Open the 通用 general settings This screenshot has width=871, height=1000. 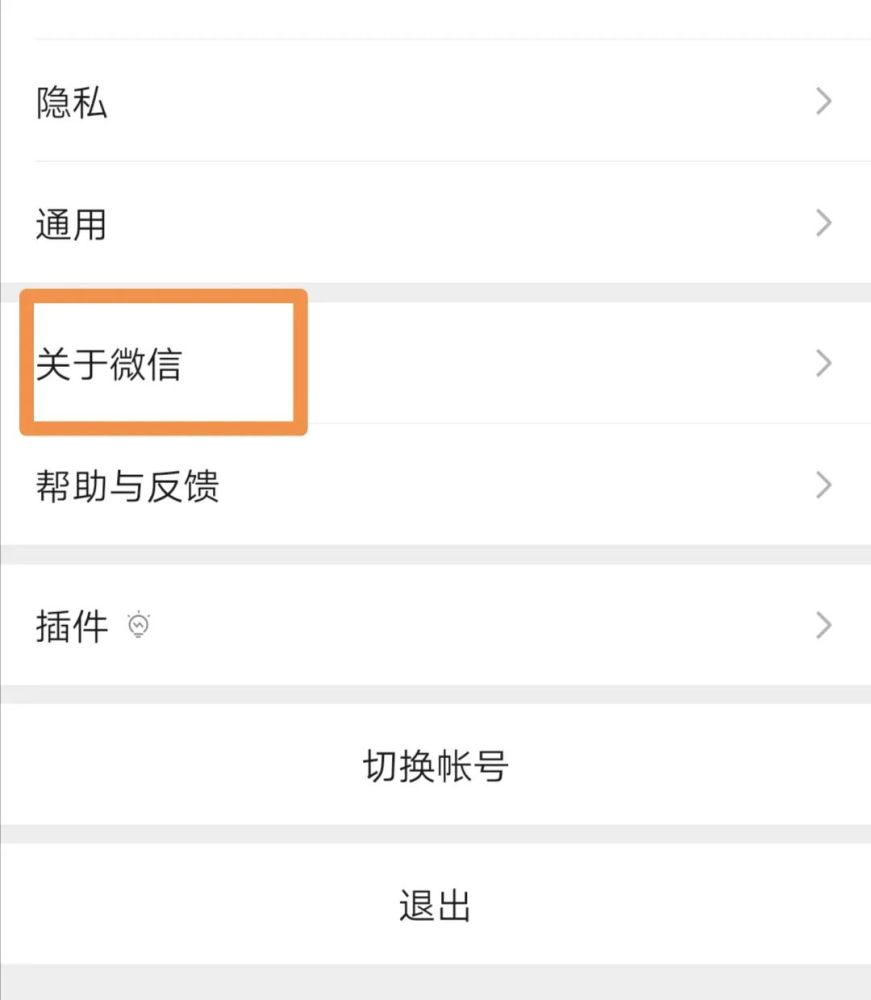[436, 223]
